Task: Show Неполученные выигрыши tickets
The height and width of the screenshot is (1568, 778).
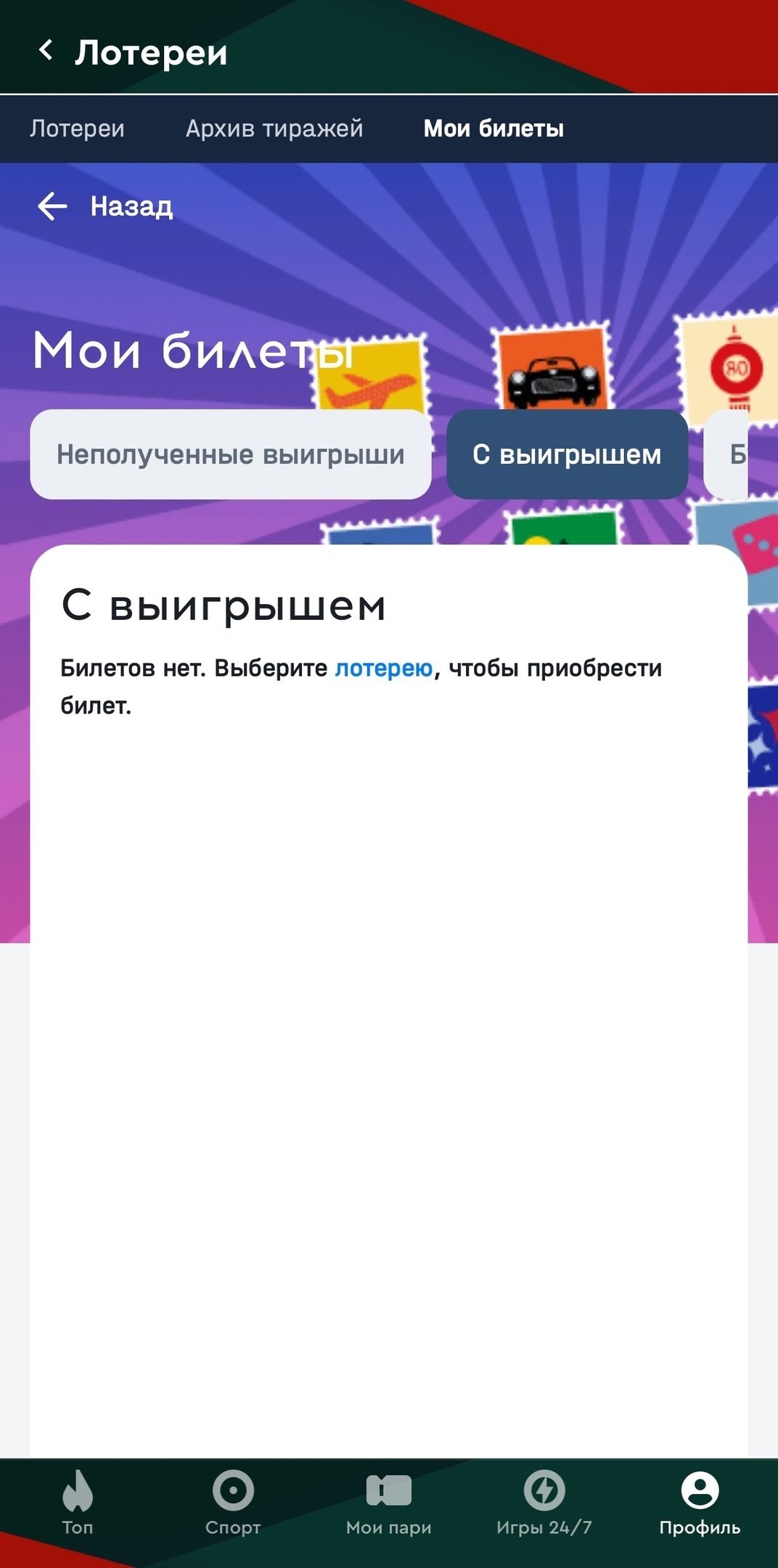Action: [230, 454]
